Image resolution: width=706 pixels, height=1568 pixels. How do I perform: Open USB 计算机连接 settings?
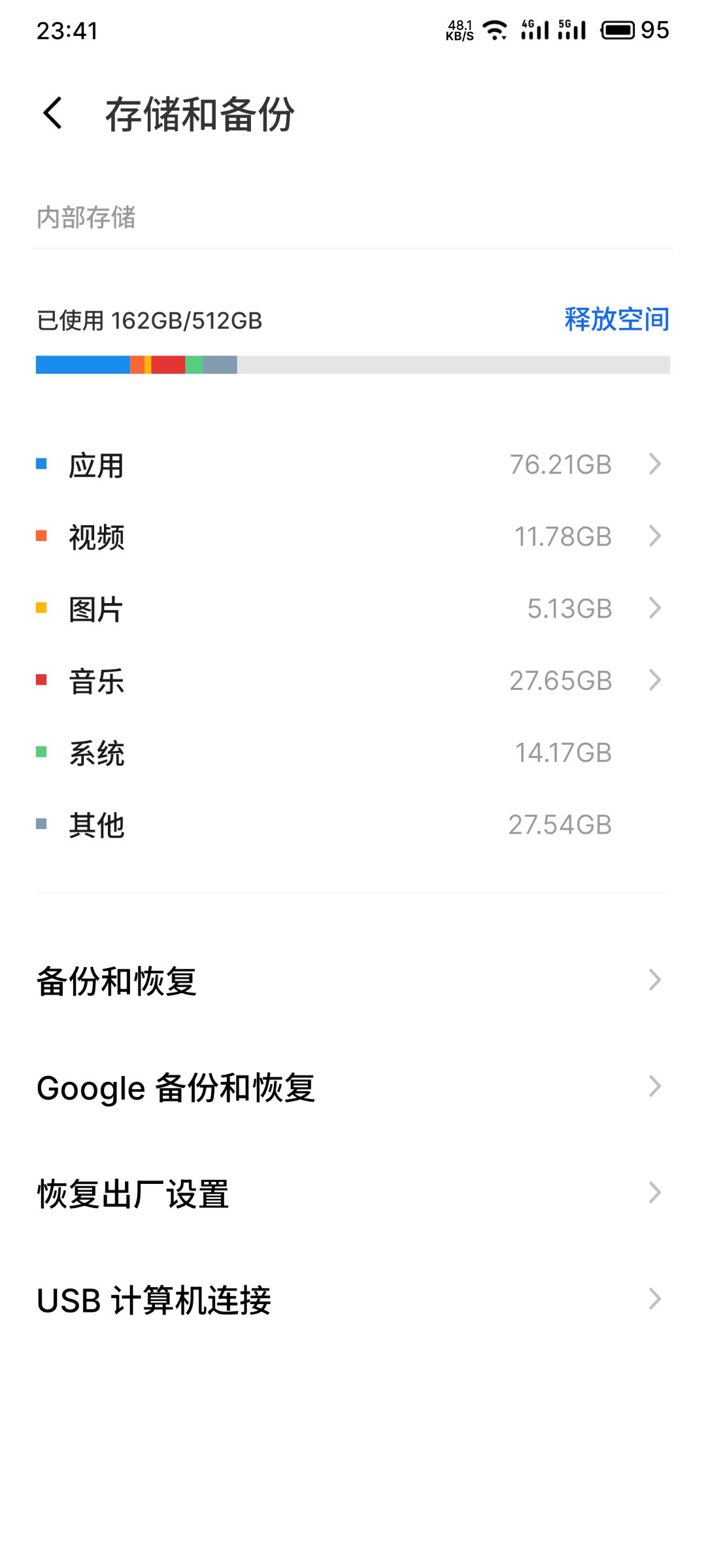click(353, 1299)
